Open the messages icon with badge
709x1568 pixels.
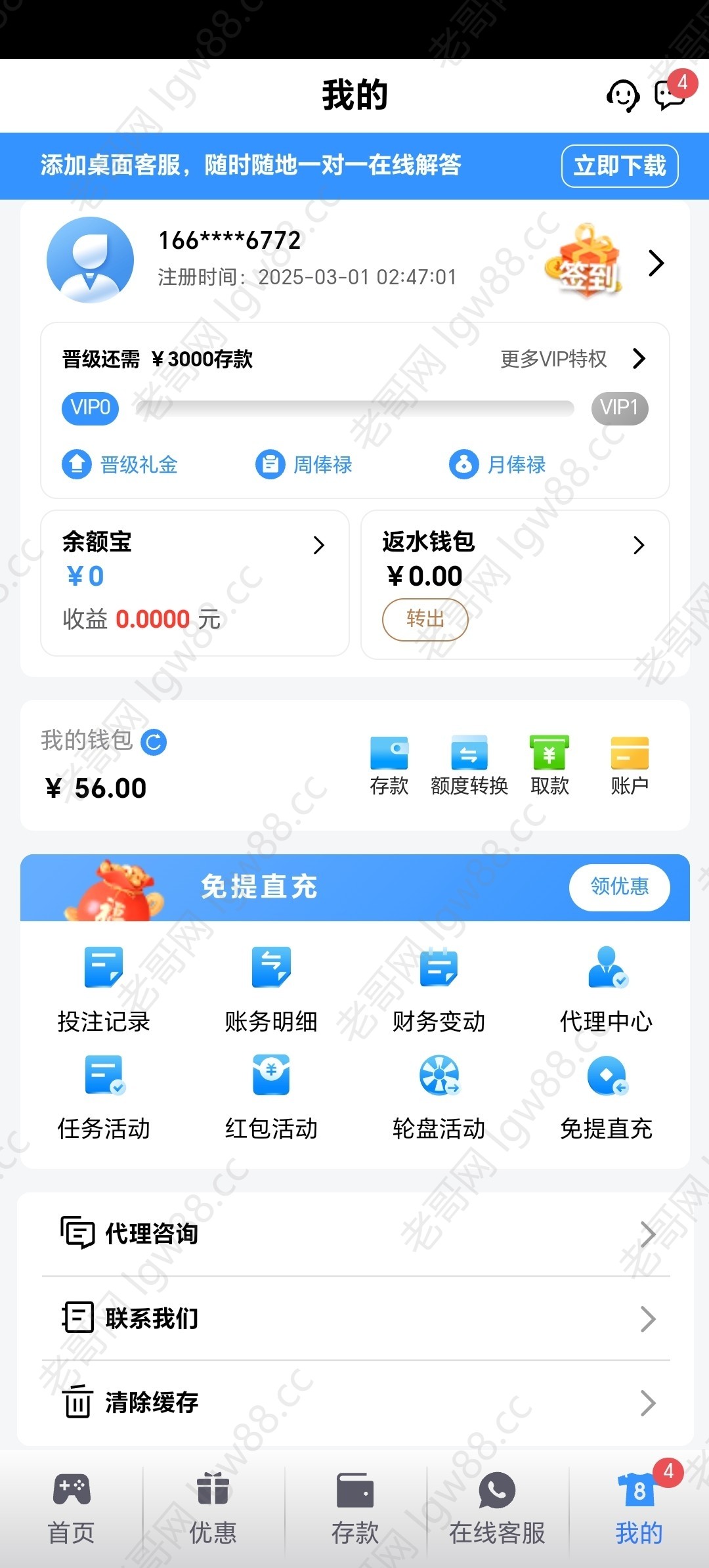671,95
